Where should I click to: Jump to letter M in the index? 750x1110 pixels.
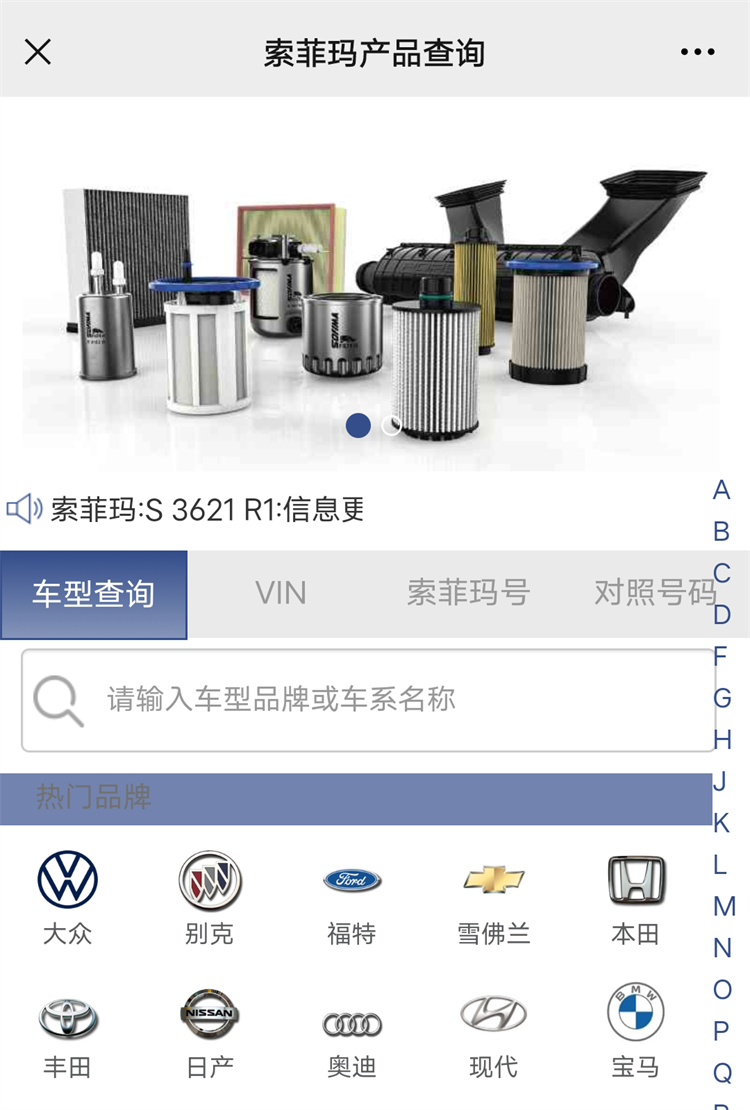(724, 907)
